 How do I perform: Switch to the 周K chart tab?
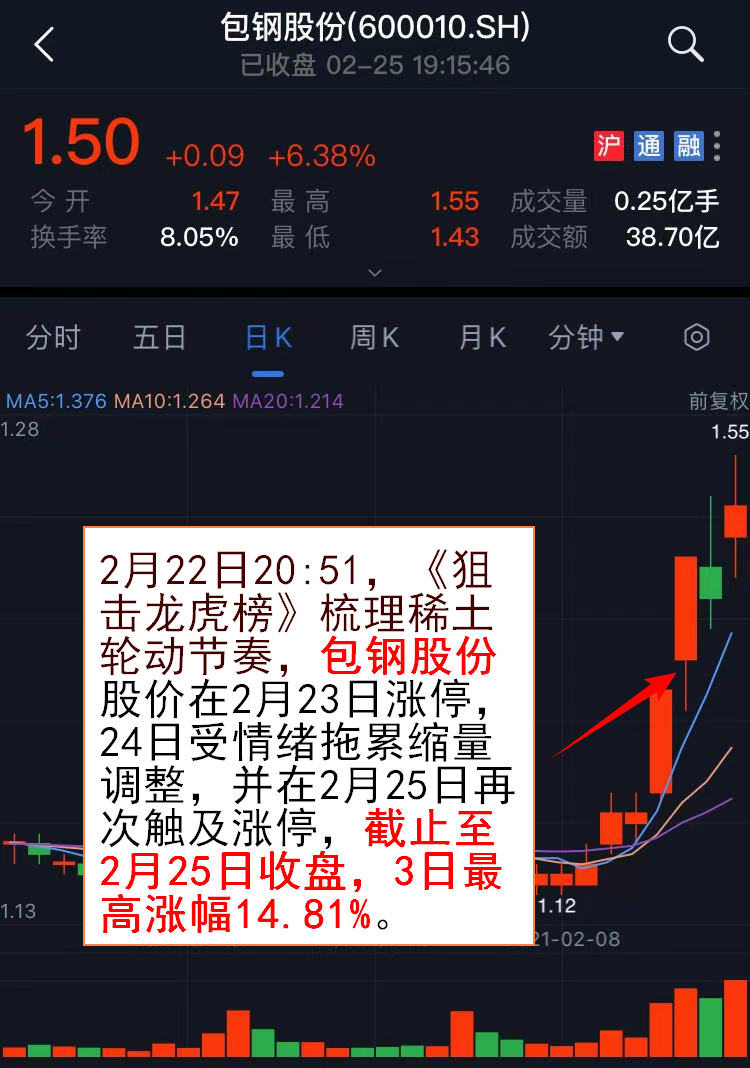[375, 338]
